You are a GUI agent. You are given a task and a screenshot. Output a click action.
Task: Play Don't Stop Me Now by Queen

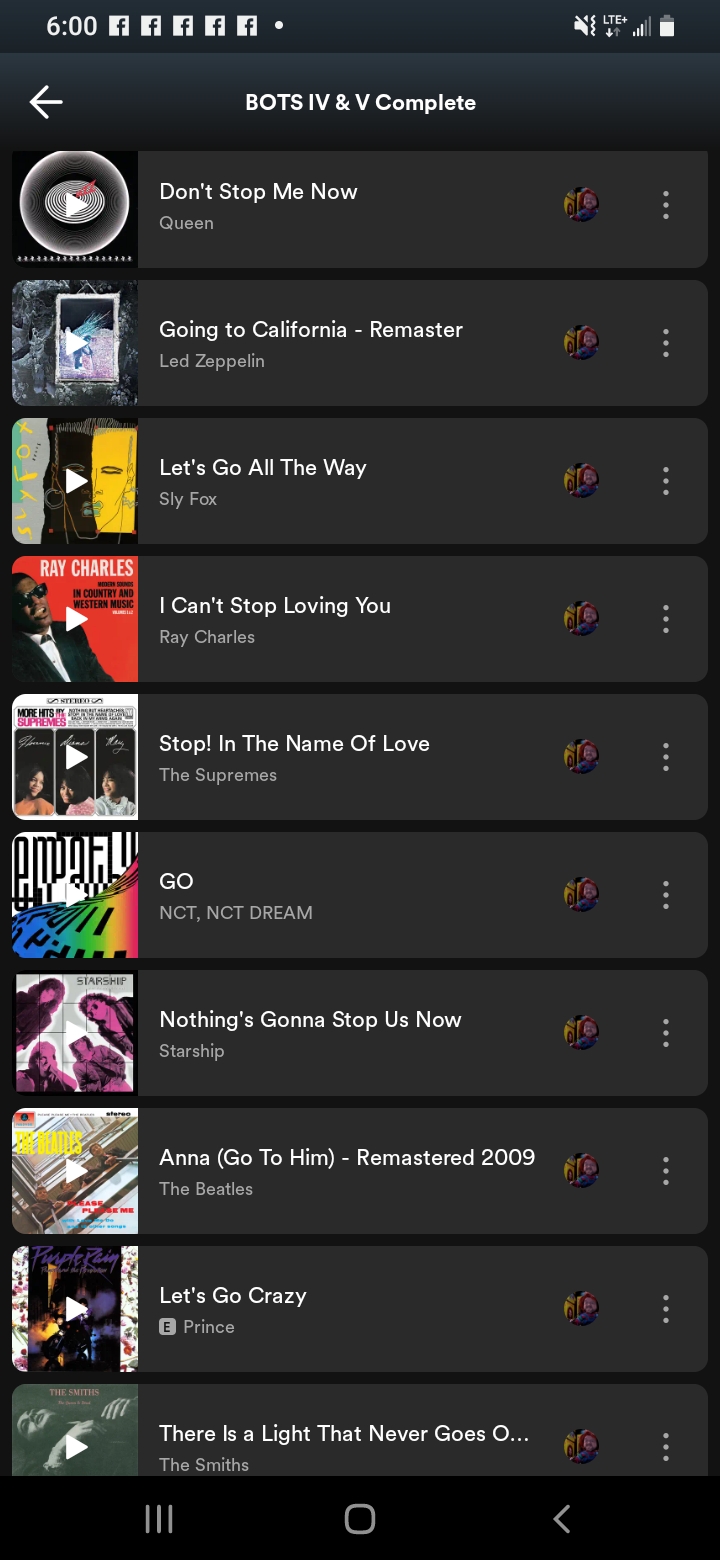[x=76, y=205]
